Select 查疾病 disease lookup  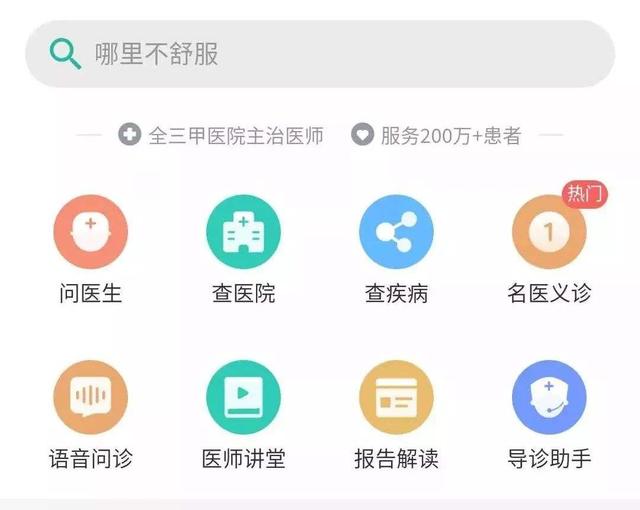(x=396, y=232)
